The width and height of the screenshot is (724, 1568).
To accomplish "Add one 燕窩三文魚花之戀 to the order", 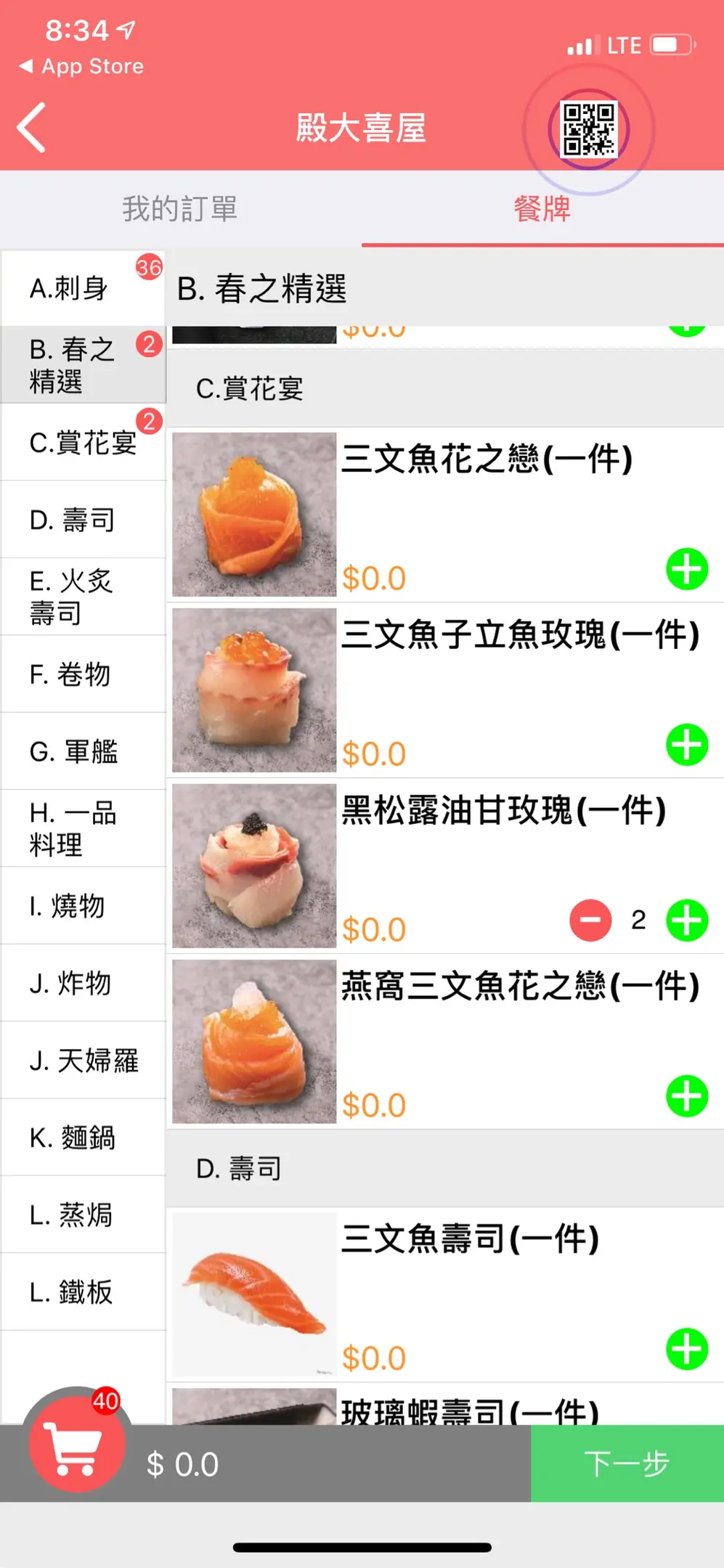I will pyautogui.click(x=687, y=1096).
